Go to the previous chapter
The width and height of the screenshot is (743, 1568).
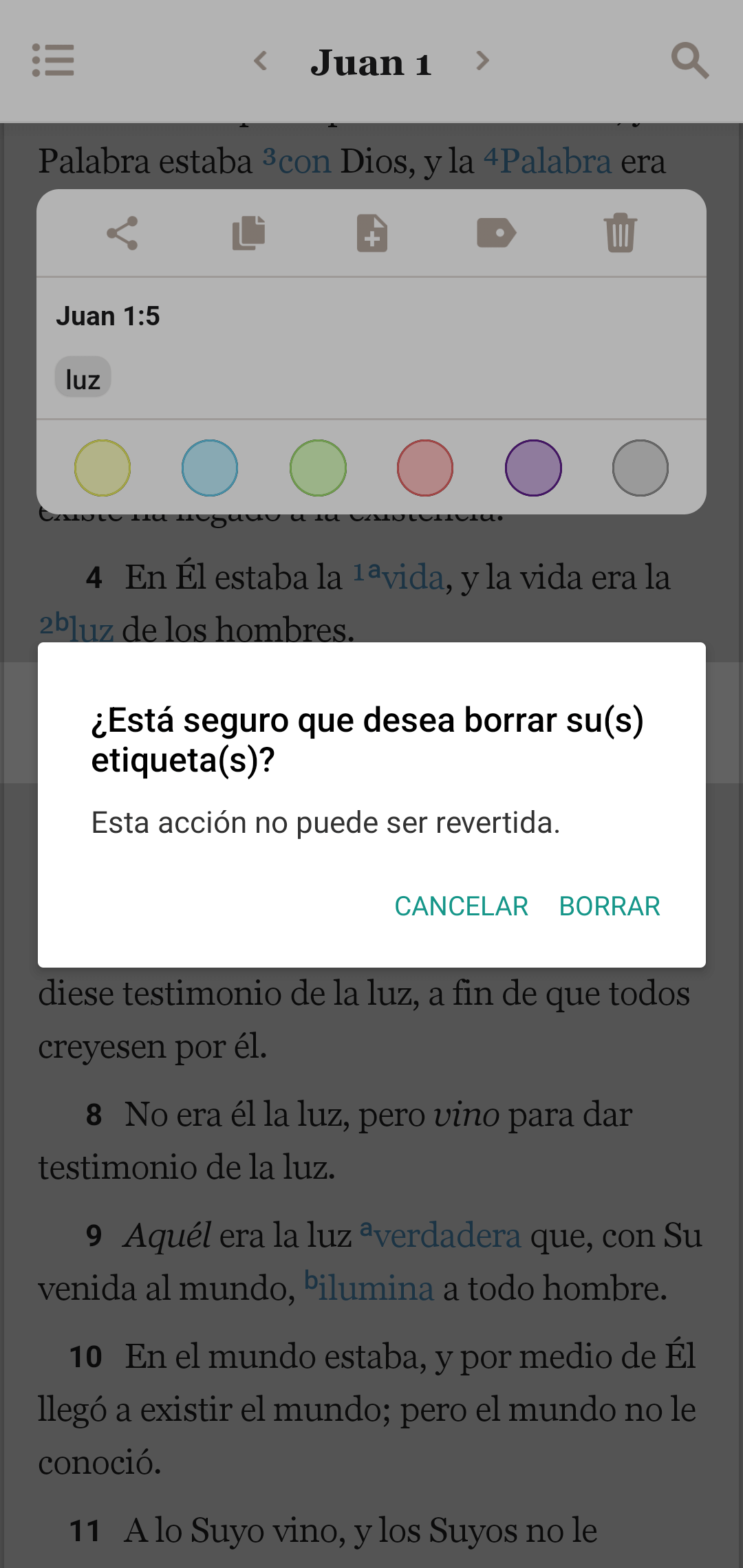pyautogui.click(x=261, y=61)
